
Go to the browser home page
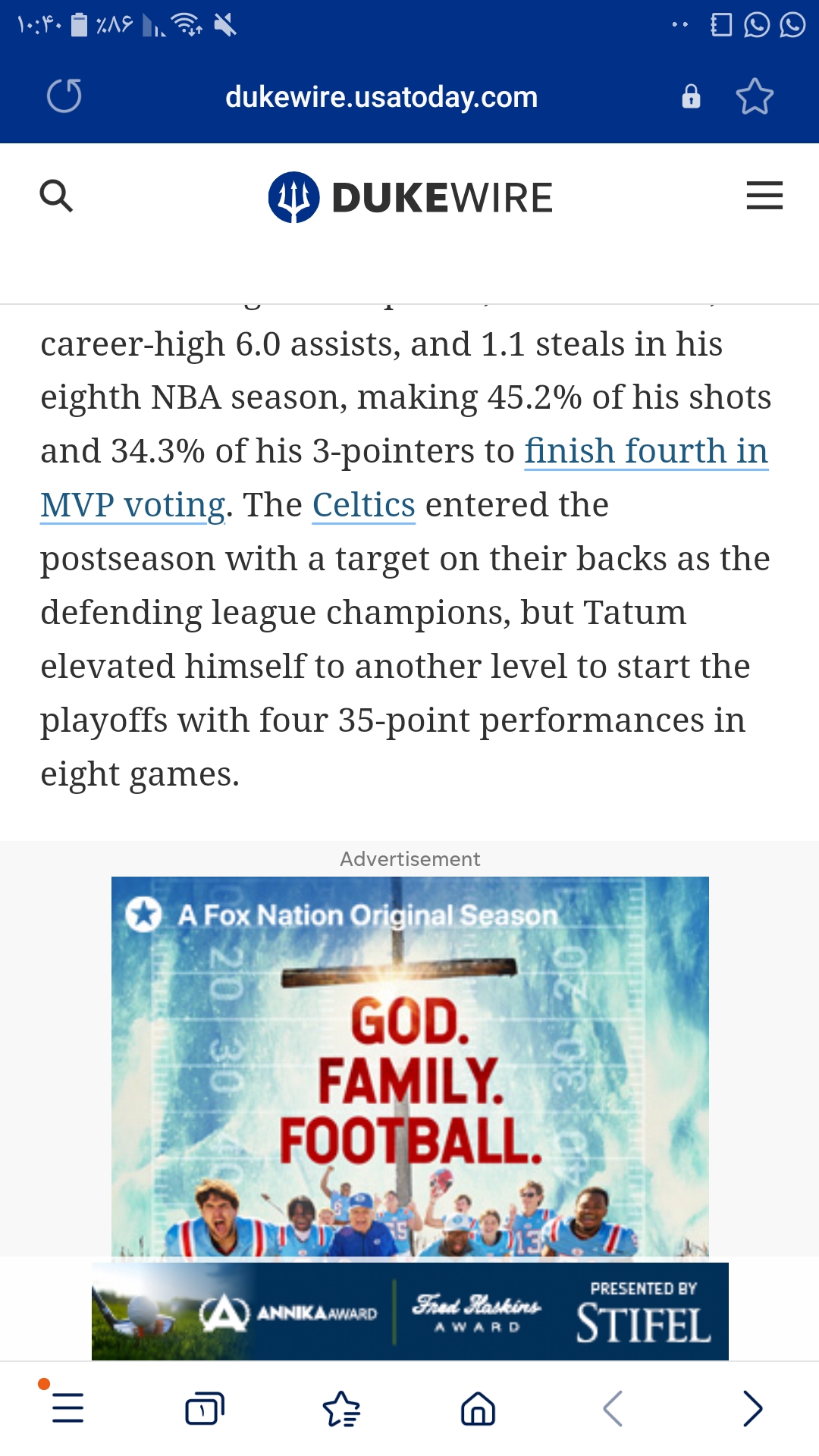click(x=478, y=1408)
